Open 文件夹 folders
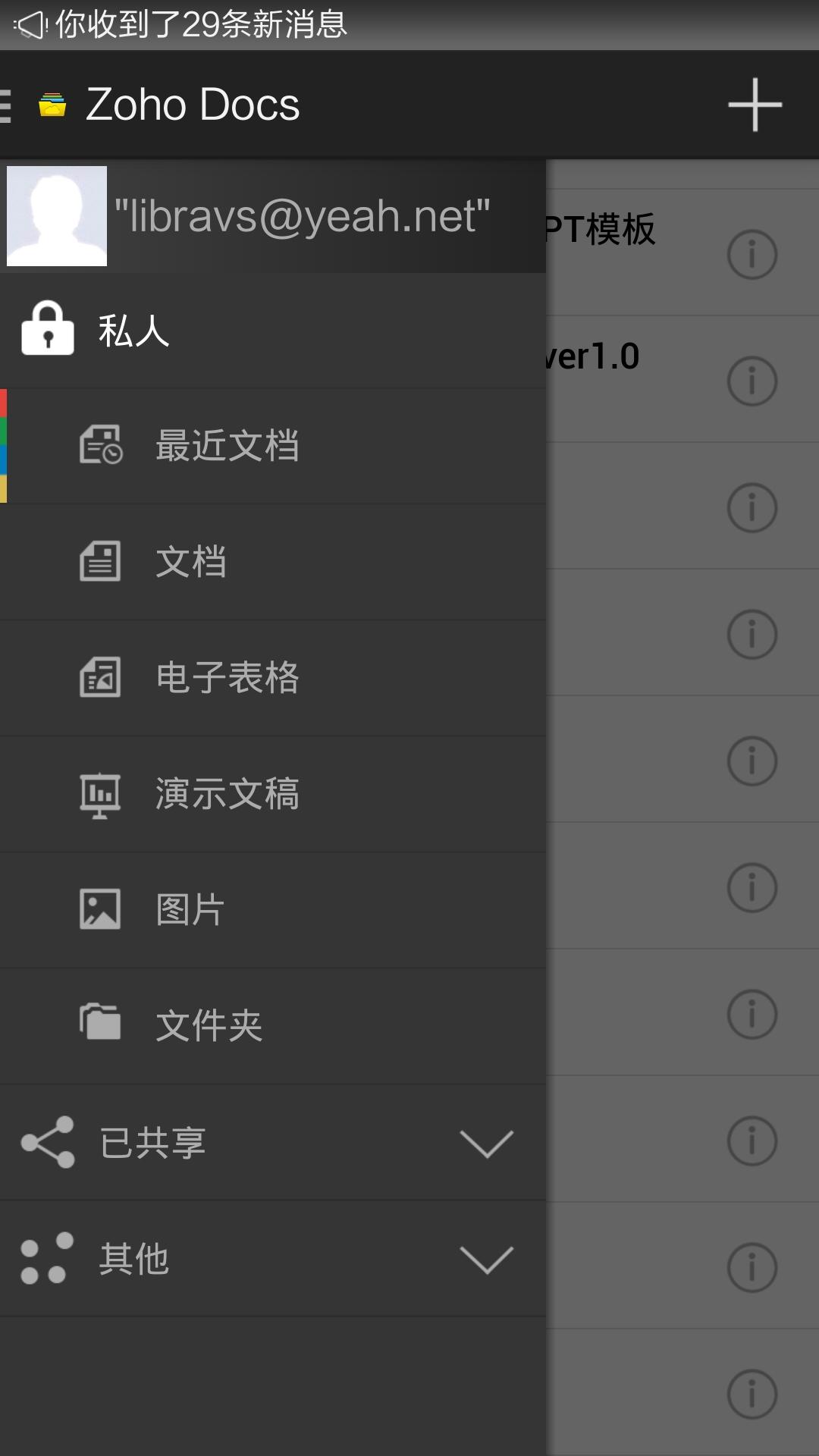819x1456 pixels. tap(273, 1026)
